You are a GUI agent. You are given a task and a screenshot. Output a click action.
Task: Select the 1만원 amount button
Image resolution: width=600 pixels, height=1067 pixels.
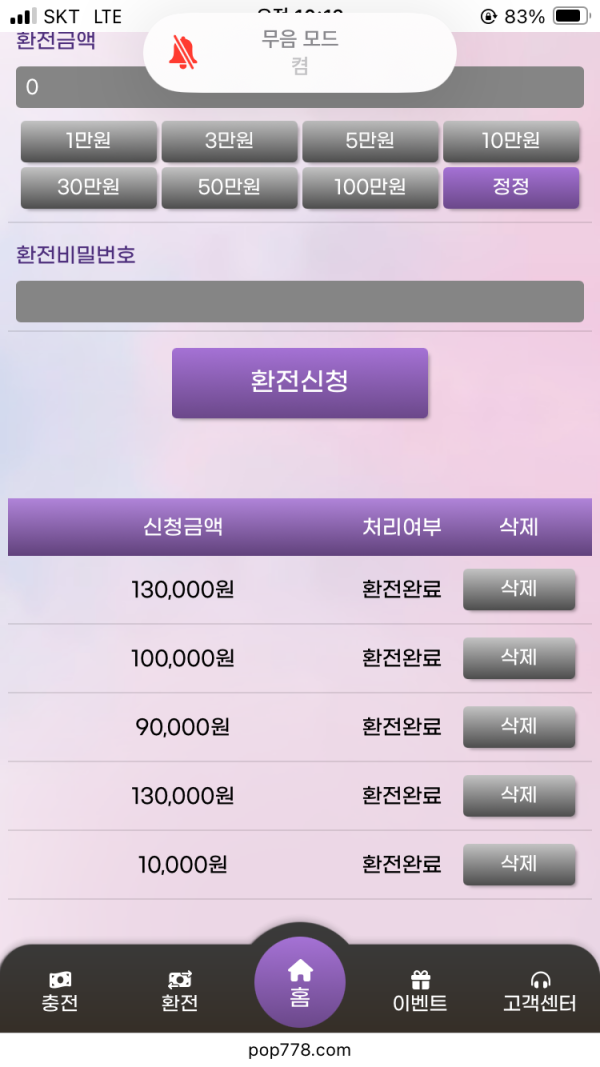89,141
